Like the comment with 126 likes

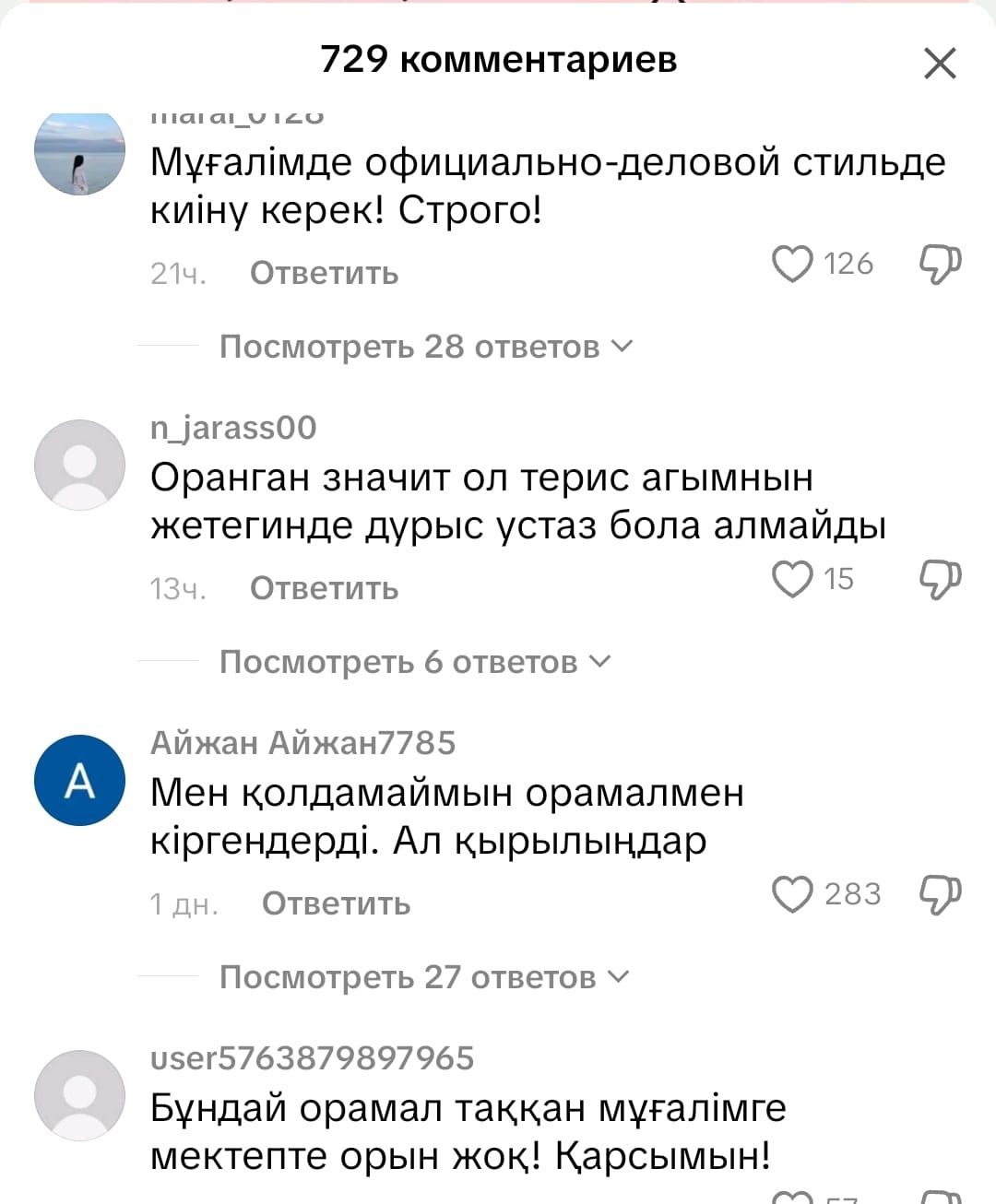(792, 264)
